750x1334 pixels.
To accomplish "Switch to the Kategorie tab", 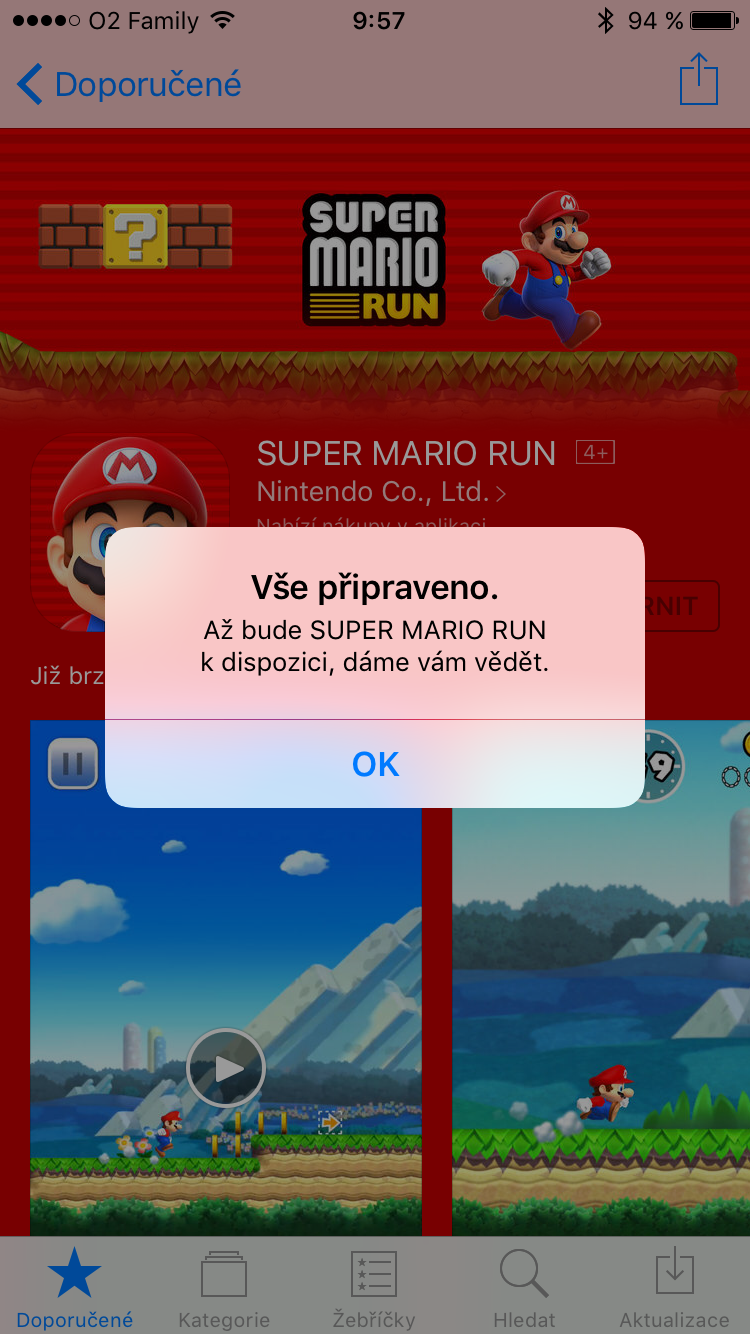I will [224, 1290].
